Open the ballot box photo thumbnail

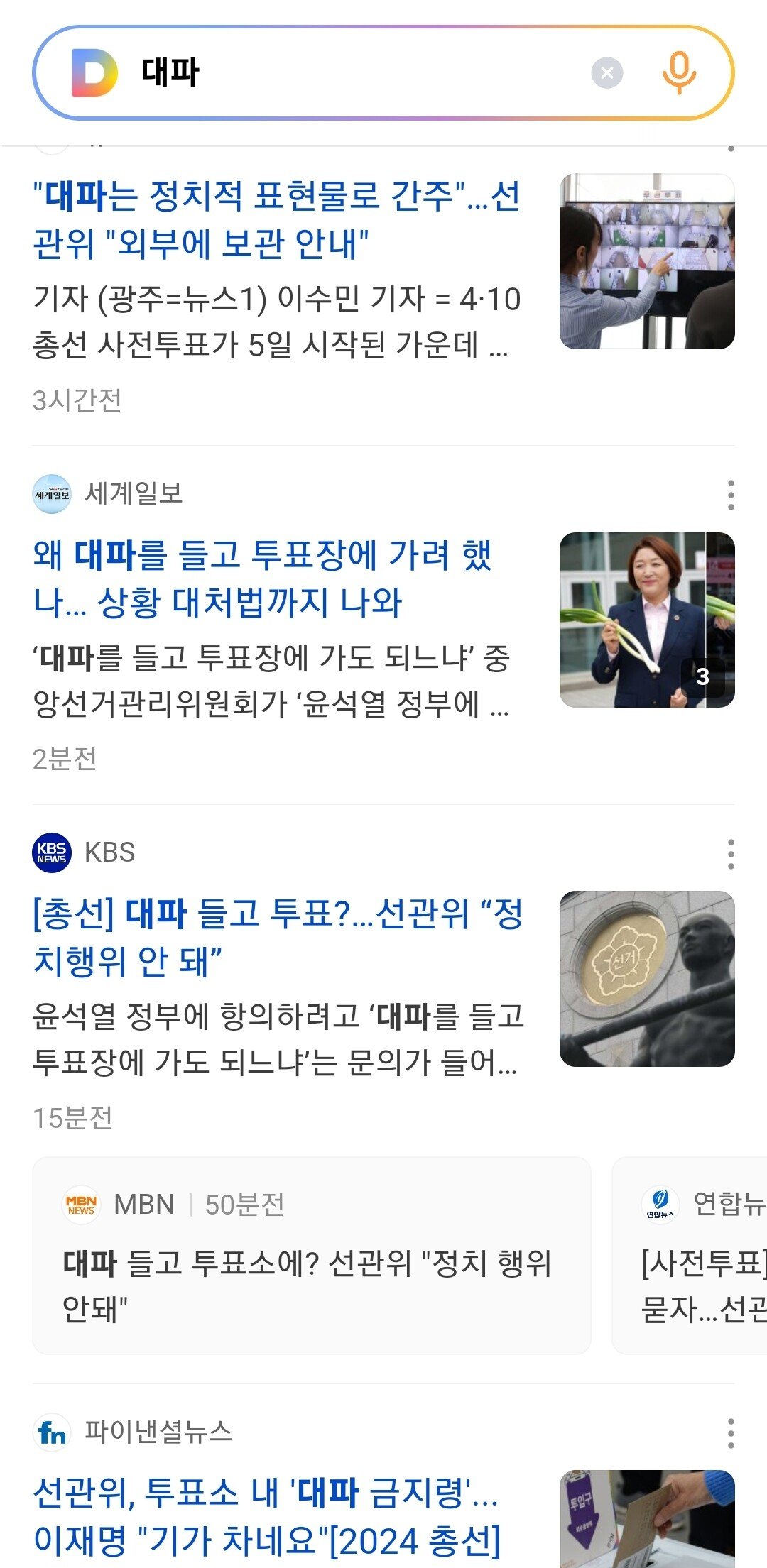pos(647,1519)
